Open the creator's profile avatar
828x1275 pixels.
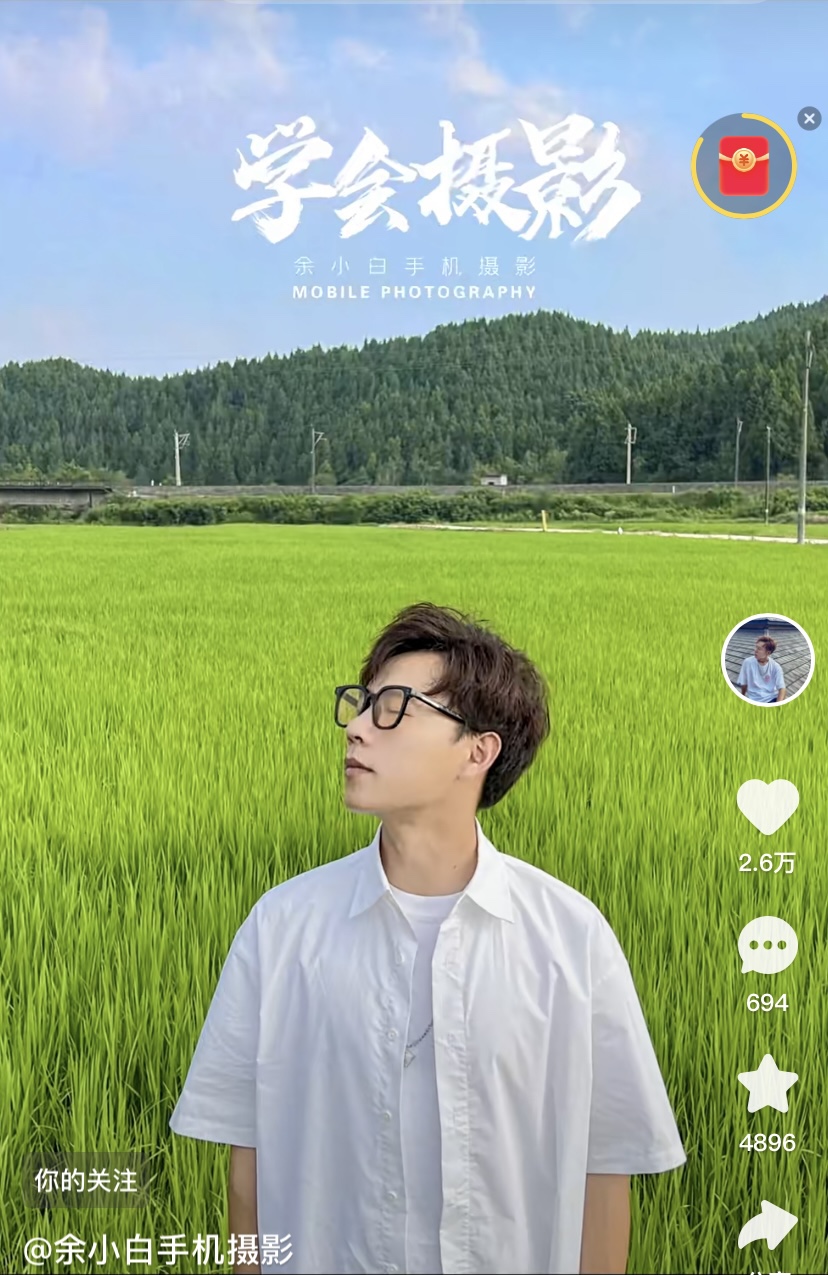coord(767,660)
